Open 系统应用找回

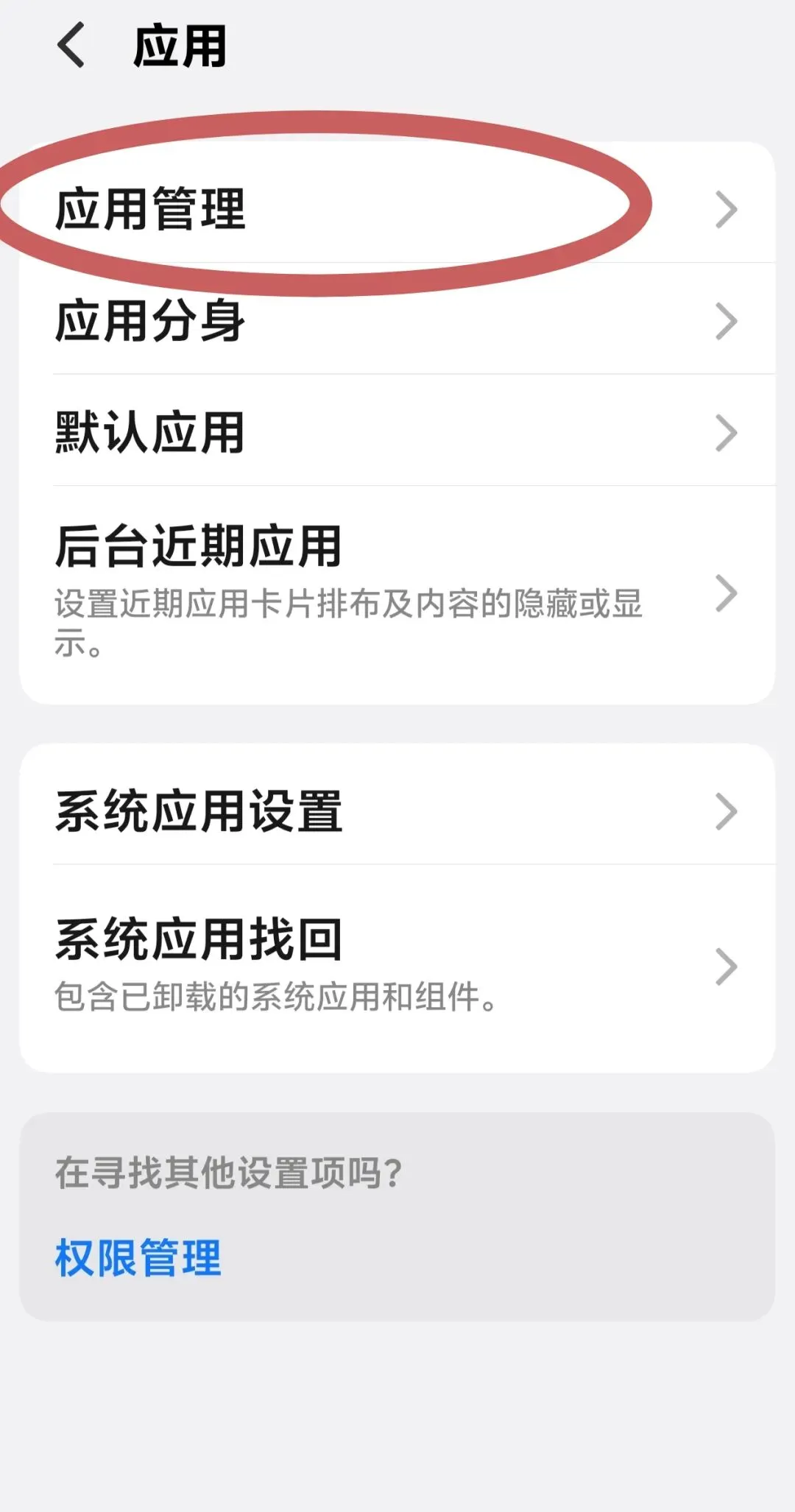coord(397,966)
